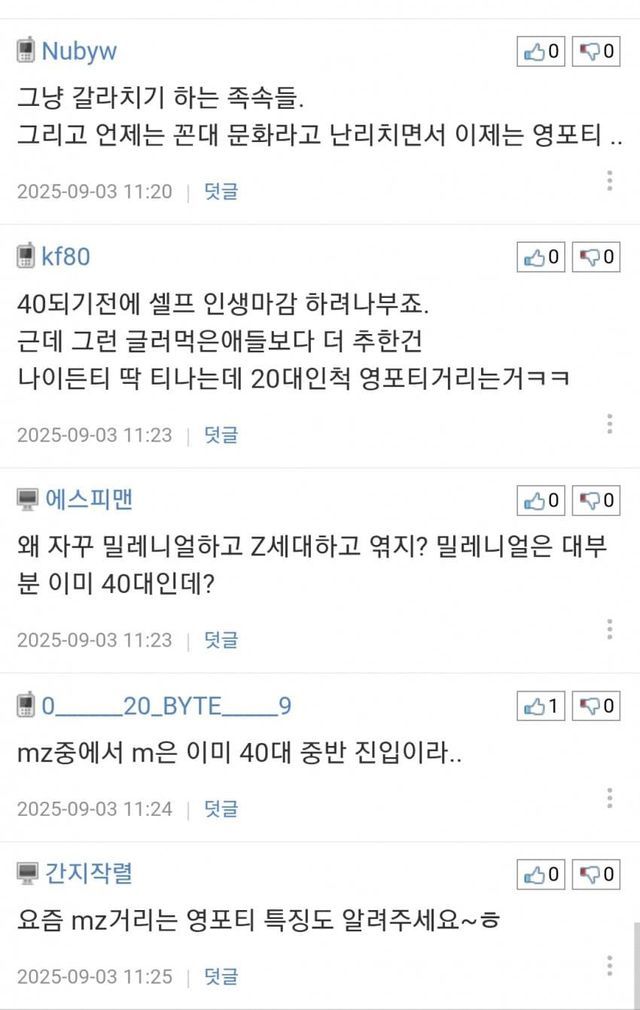
Task: Upvote Nubyw's comment
Action: coord(541,51)
